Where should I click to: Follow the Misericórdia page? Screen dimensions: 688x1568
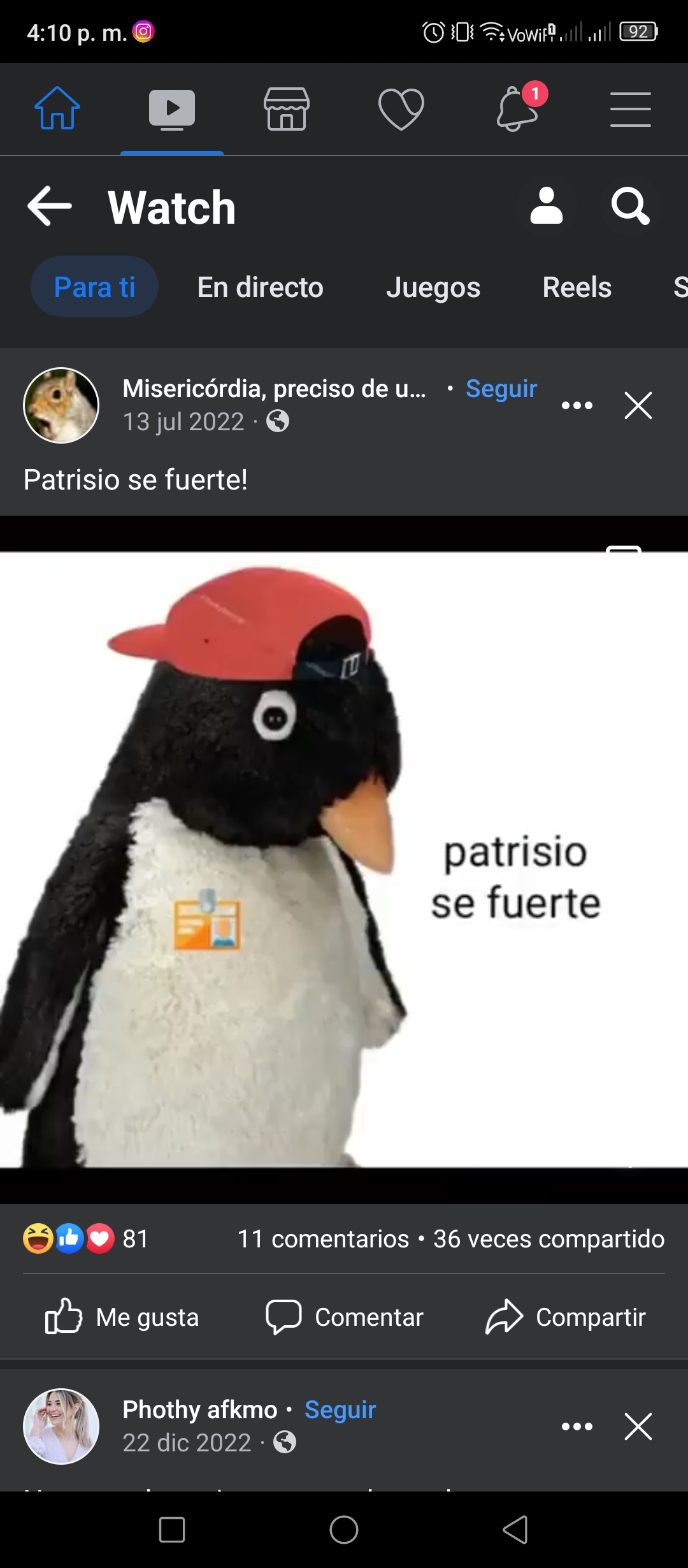501,388
